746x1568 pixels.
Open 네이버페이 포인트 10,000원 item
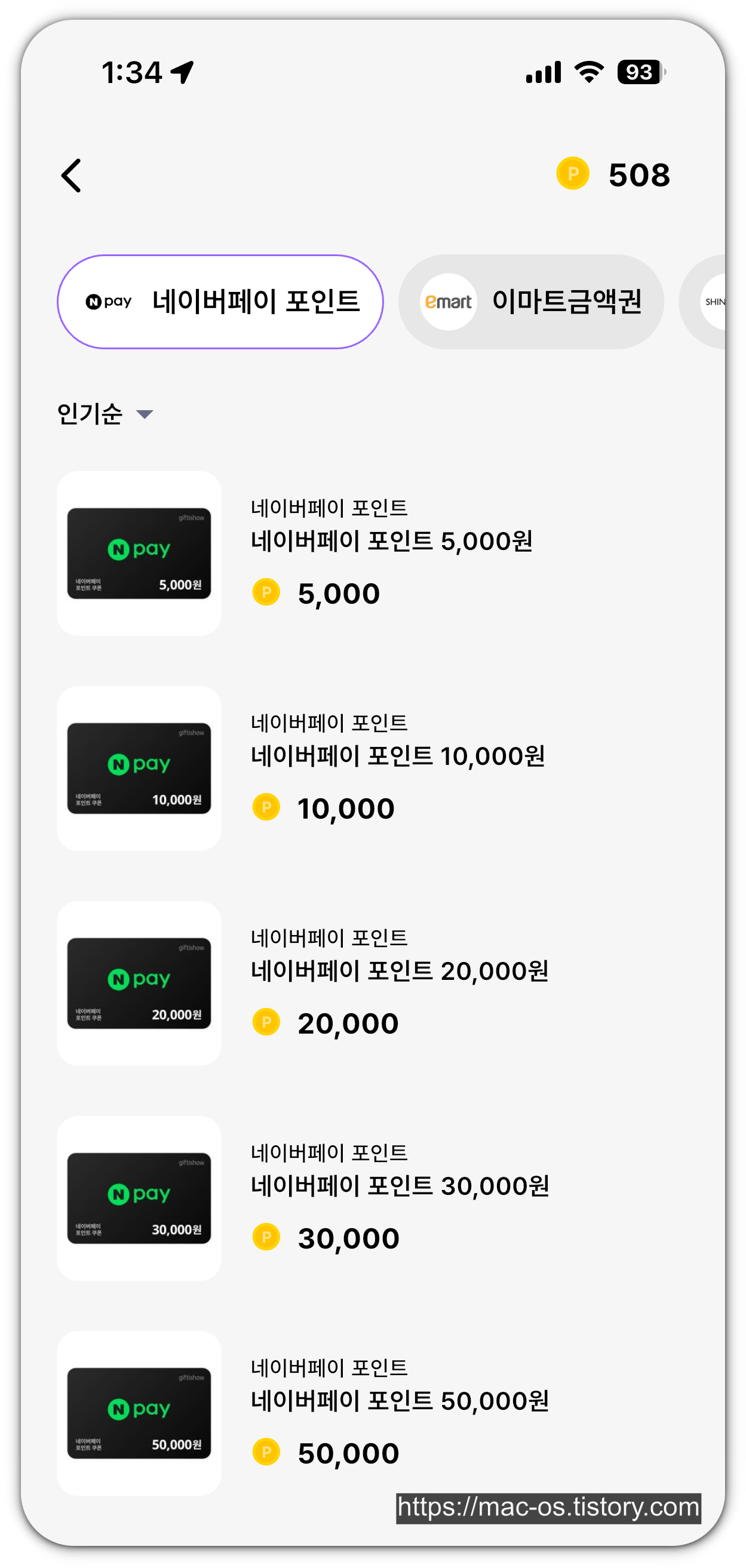pos(397,755)
